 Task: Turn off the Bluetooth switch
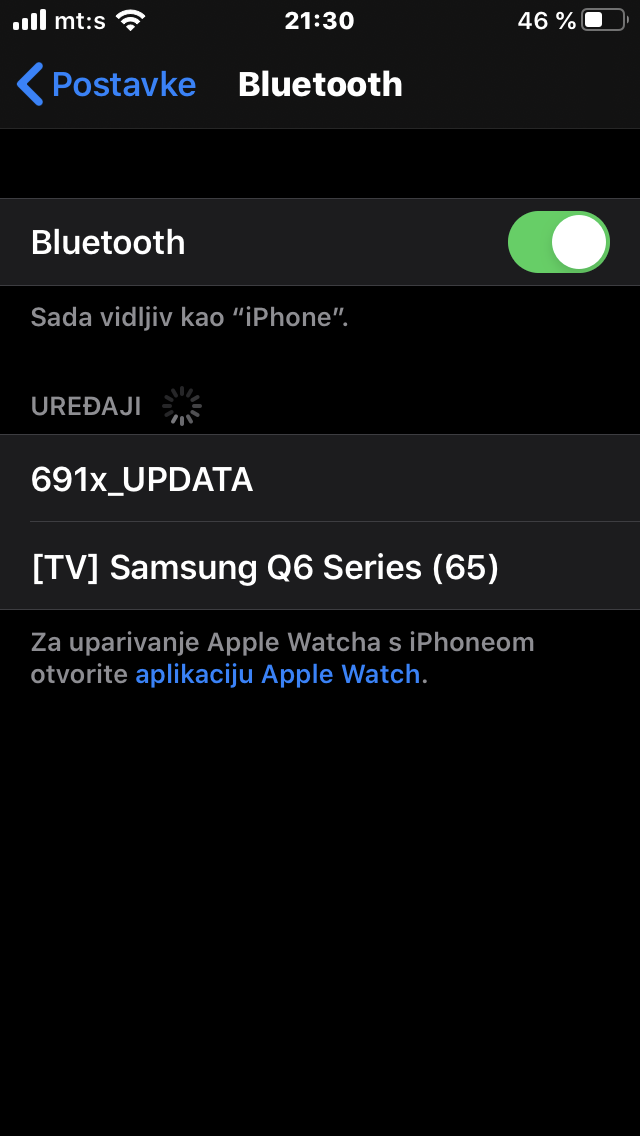point(558,242)
